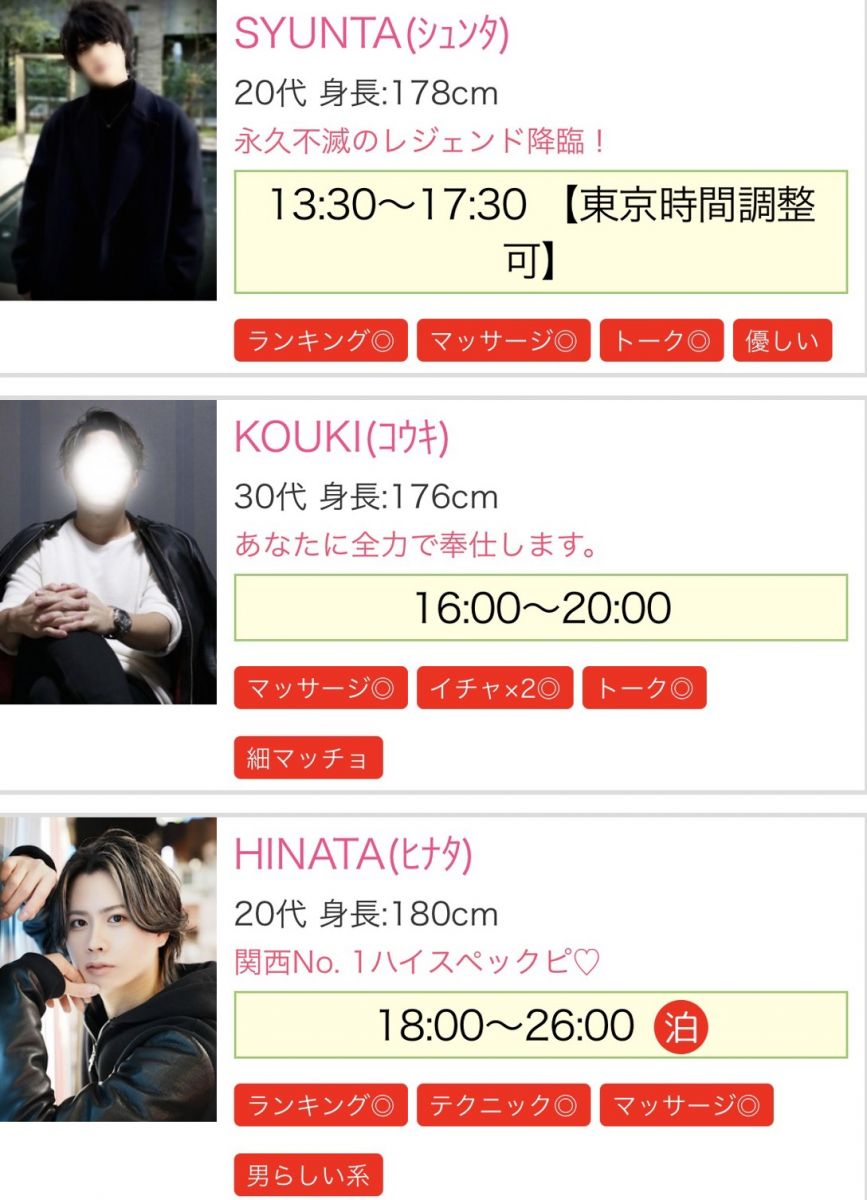Tap the 男らしい系 tag under HINATA
This screenshot has width=867, height=1200.
point(308,1176)
